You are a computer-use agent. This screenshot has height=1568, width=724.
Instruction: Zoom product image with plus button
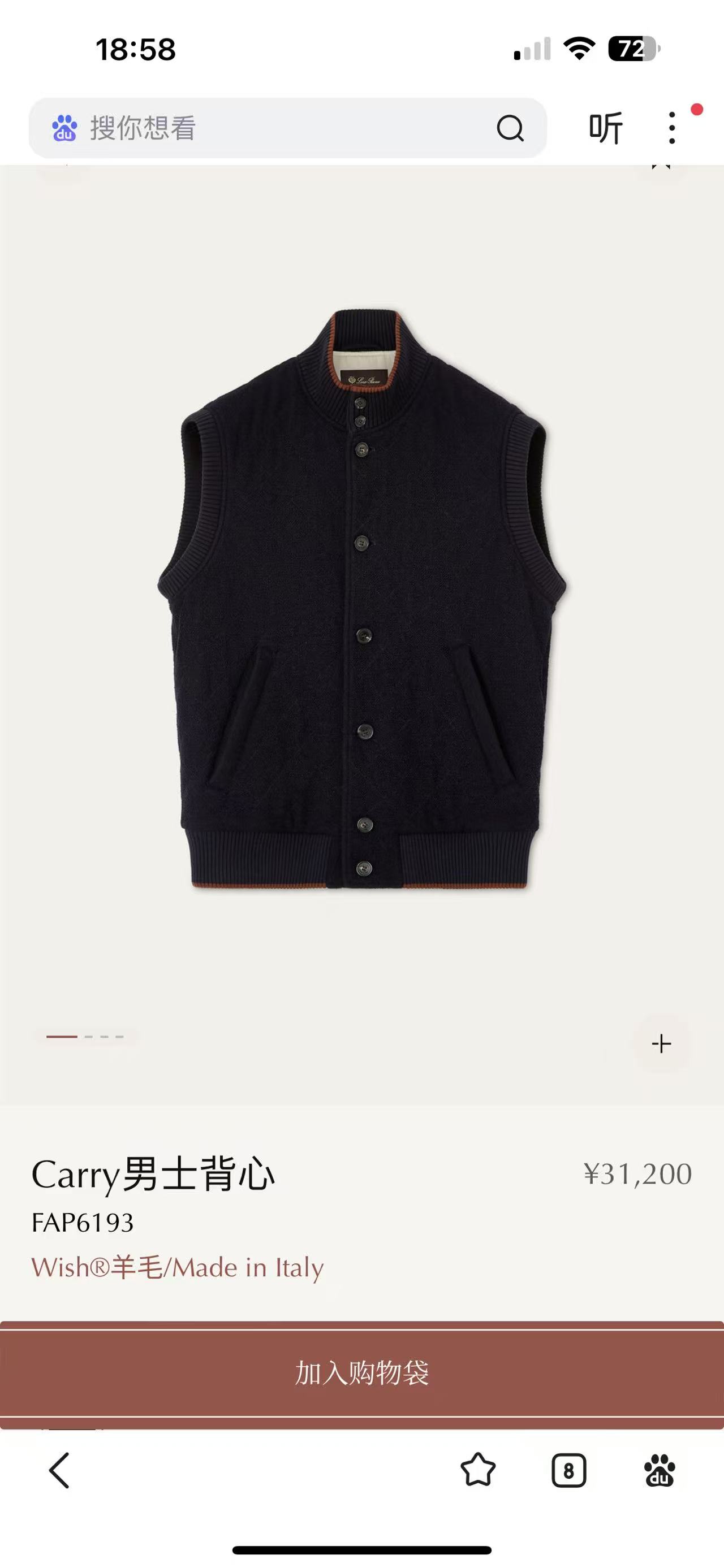(661, 1043)
